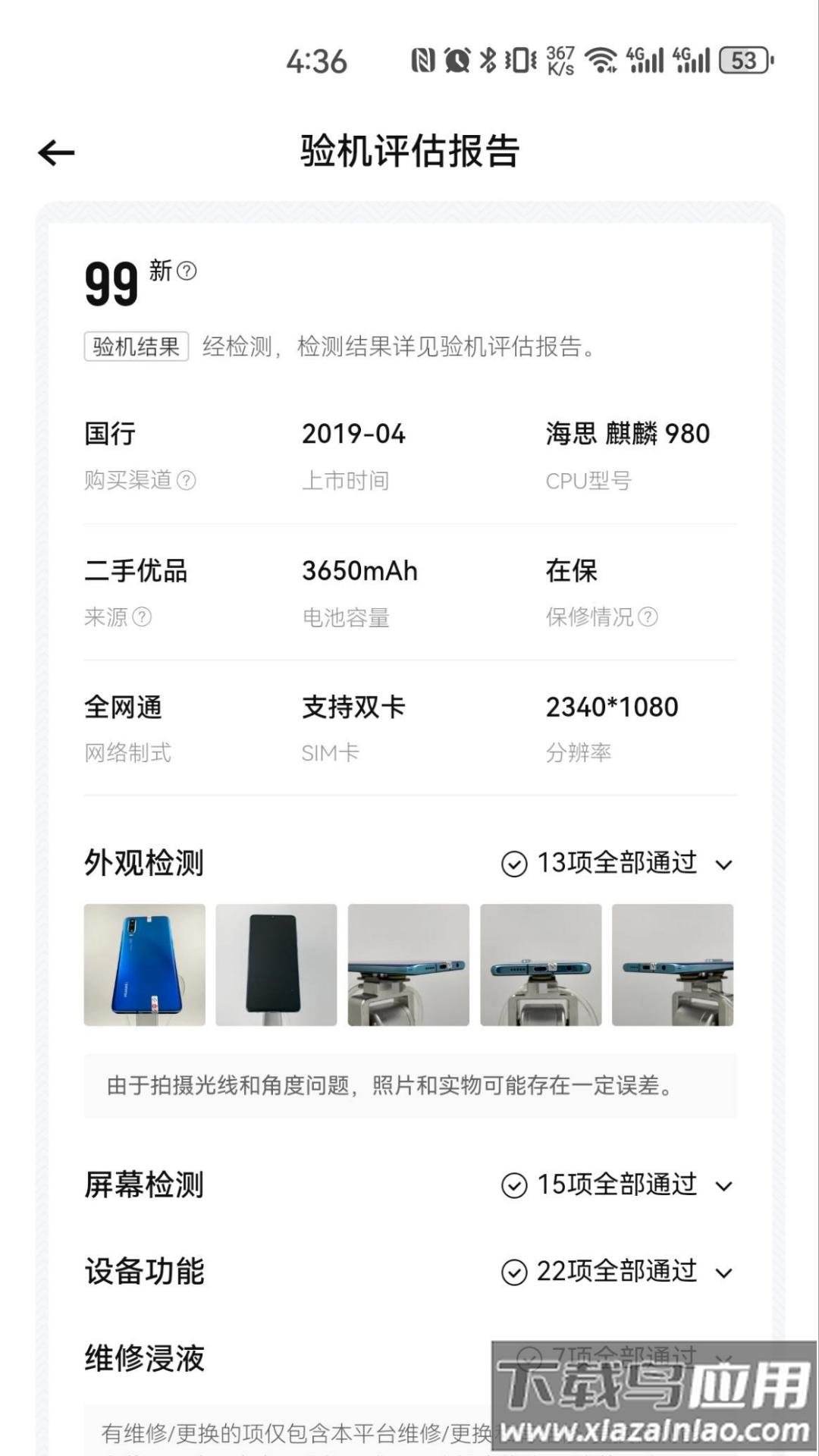This screenshot has height=1456, width=819.
Task: View the third 外观检测 side photo
Action: coord(408,965)
